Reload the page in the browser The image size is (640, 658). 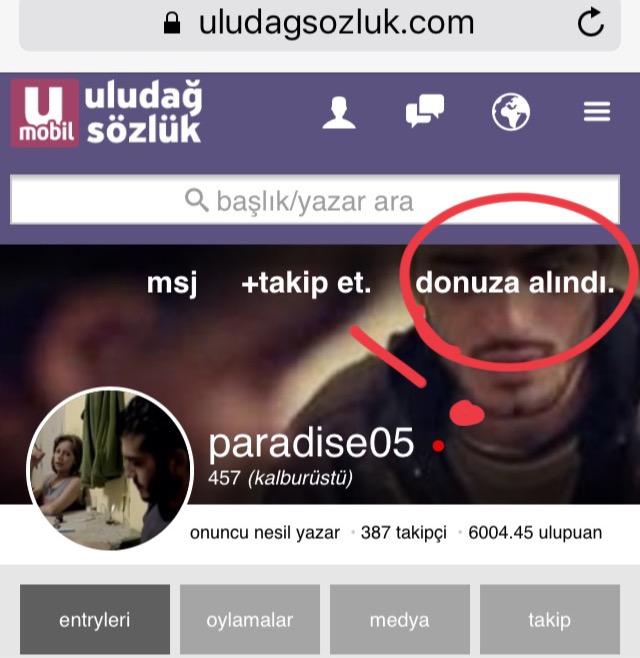pos(591,23)
